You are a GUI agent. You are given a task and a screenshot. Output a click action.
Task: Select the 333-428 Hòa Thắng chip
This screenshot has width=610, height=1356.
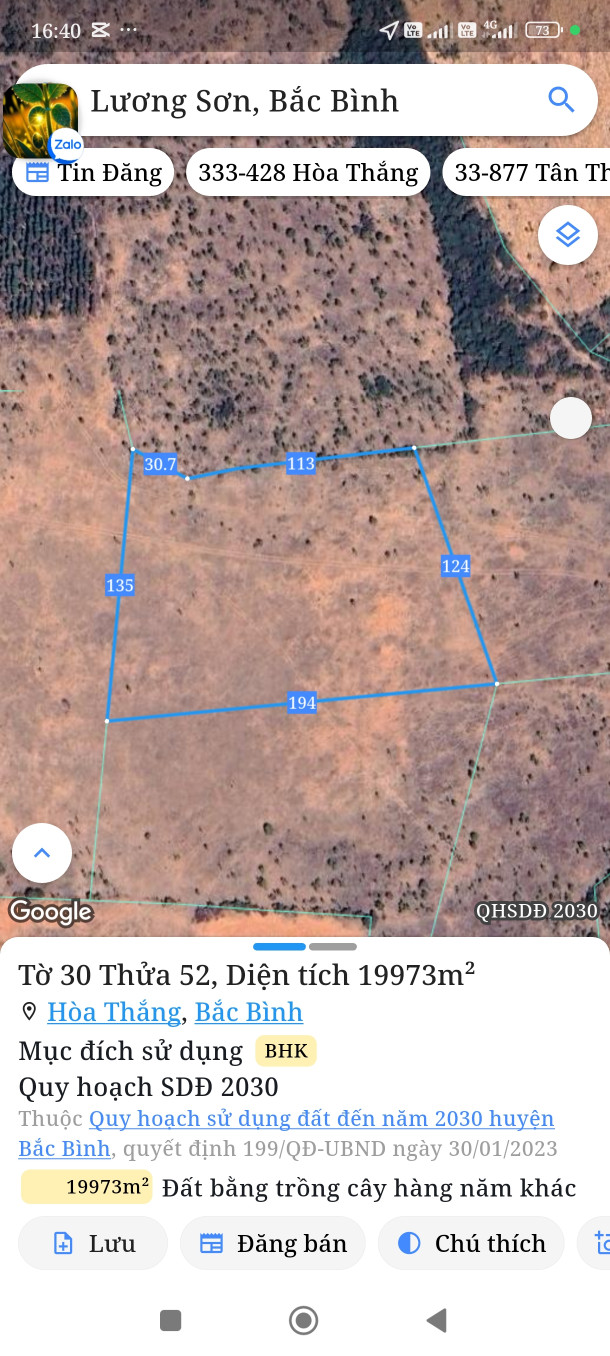click(x=308, y=173)
